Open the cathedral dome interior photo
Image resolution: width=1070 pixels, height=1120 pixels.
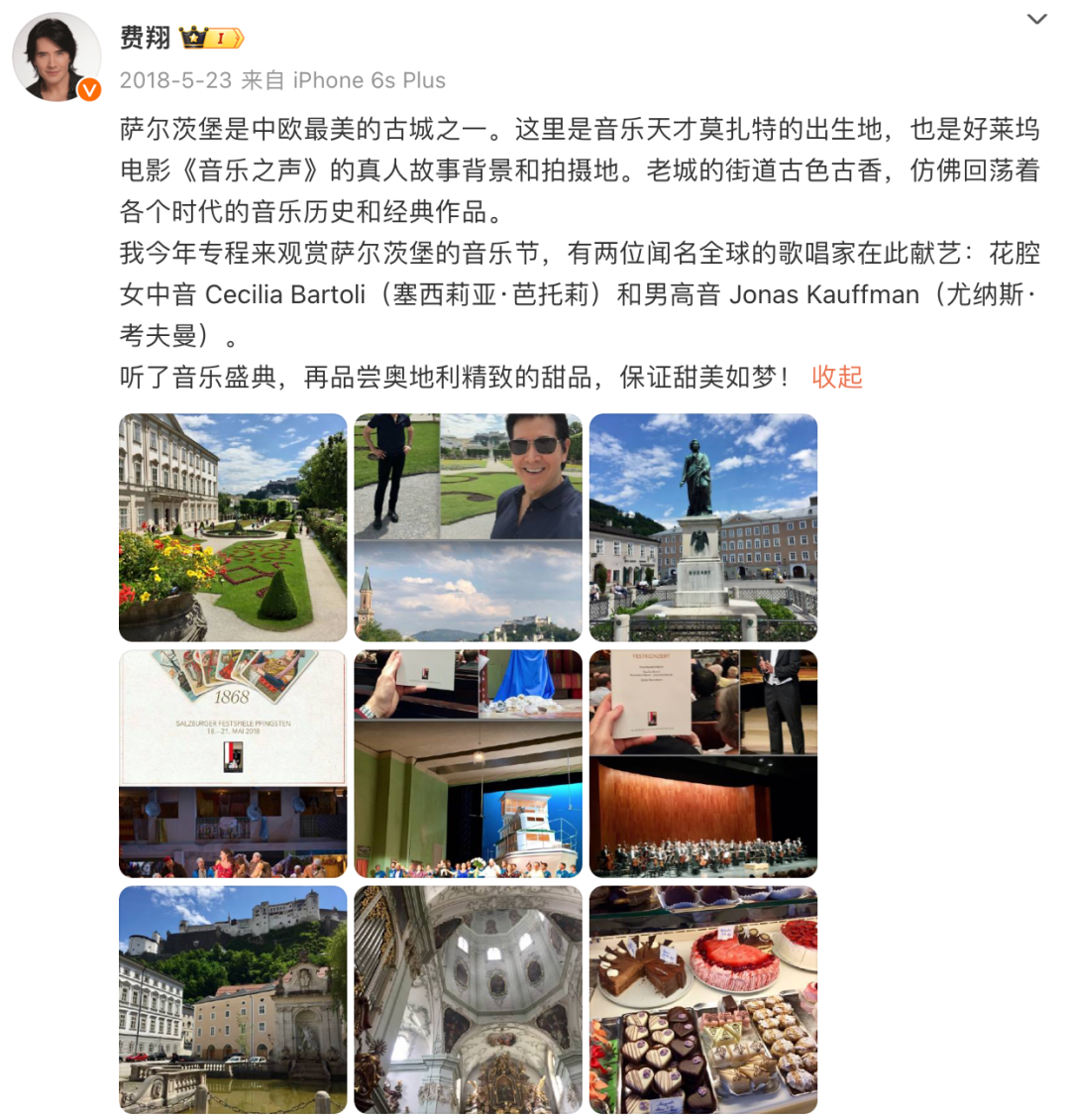pos(468,999)
